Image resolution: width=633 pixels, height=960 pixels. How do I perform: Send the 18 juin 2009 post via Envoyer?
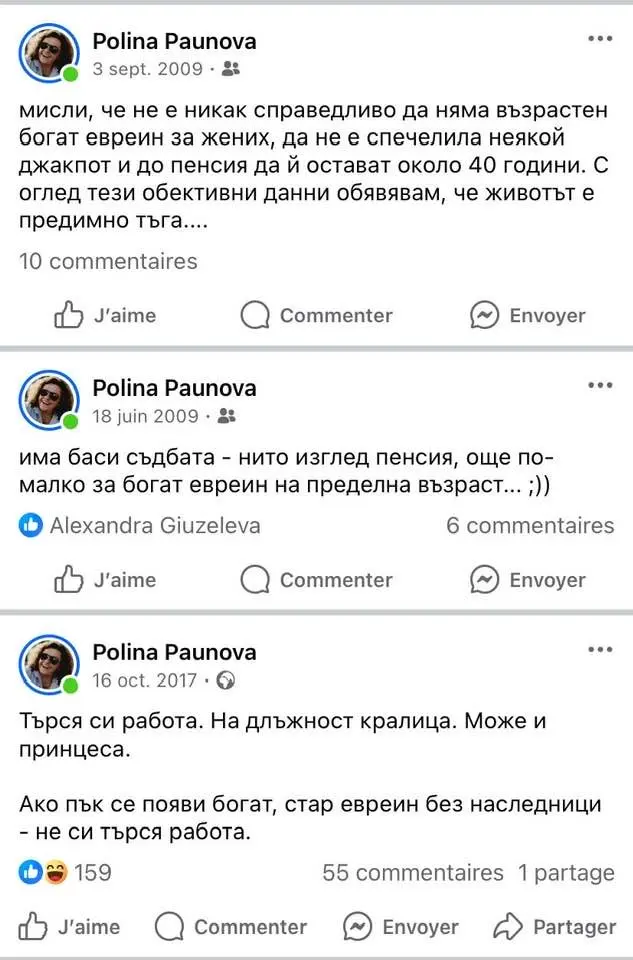(527, 580)
